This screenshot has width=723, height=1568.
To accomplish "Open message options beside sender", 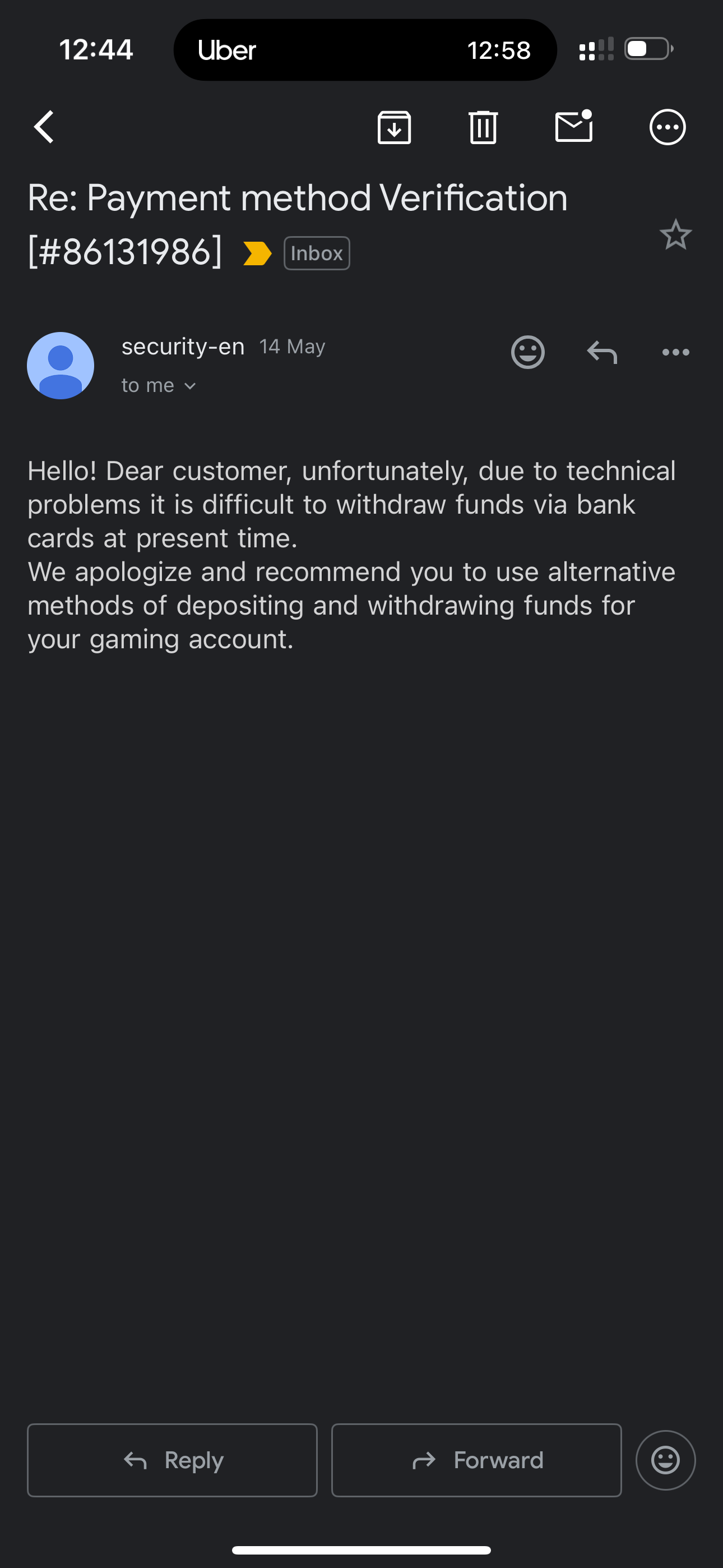I will point(675,352).
